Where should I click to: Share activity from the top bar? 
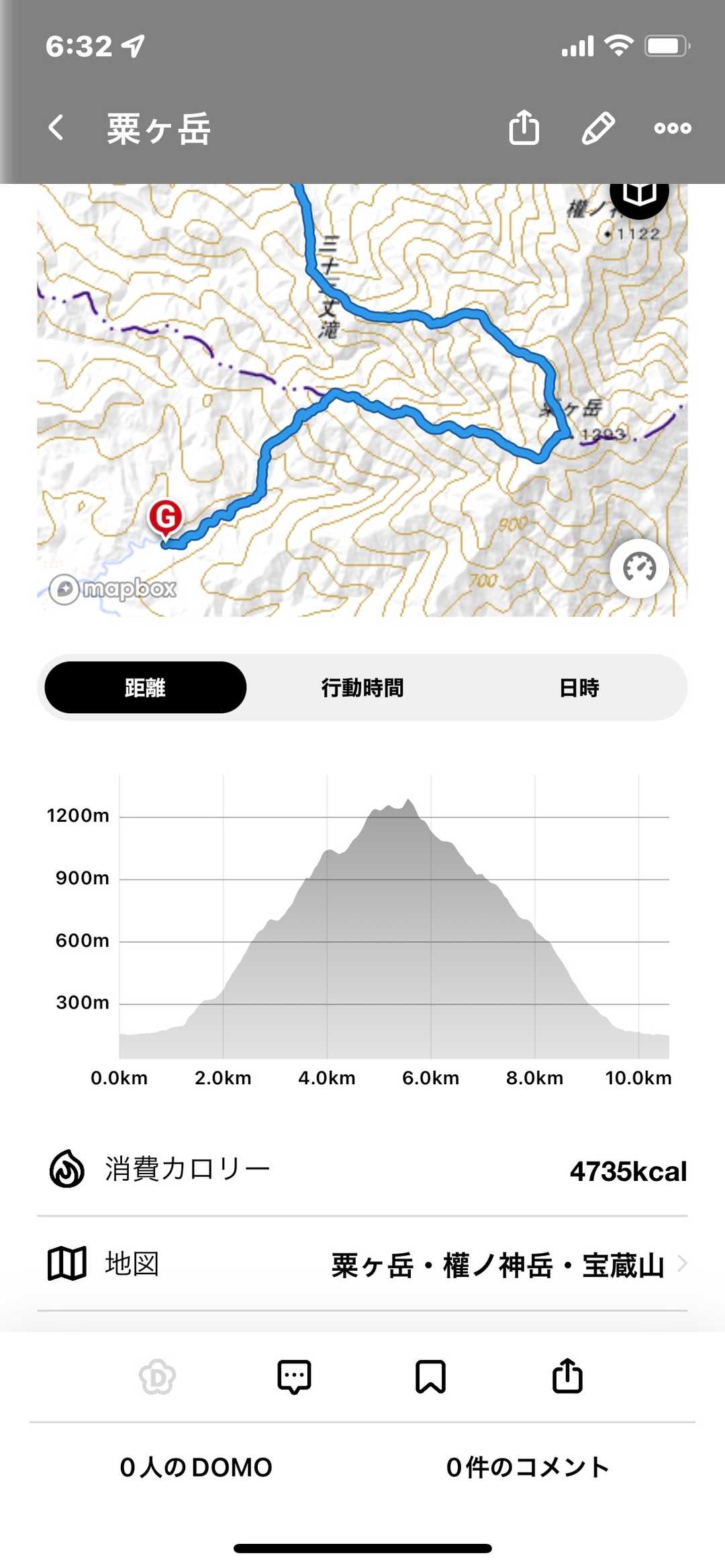pyautogui.click(x=524, y=127)
